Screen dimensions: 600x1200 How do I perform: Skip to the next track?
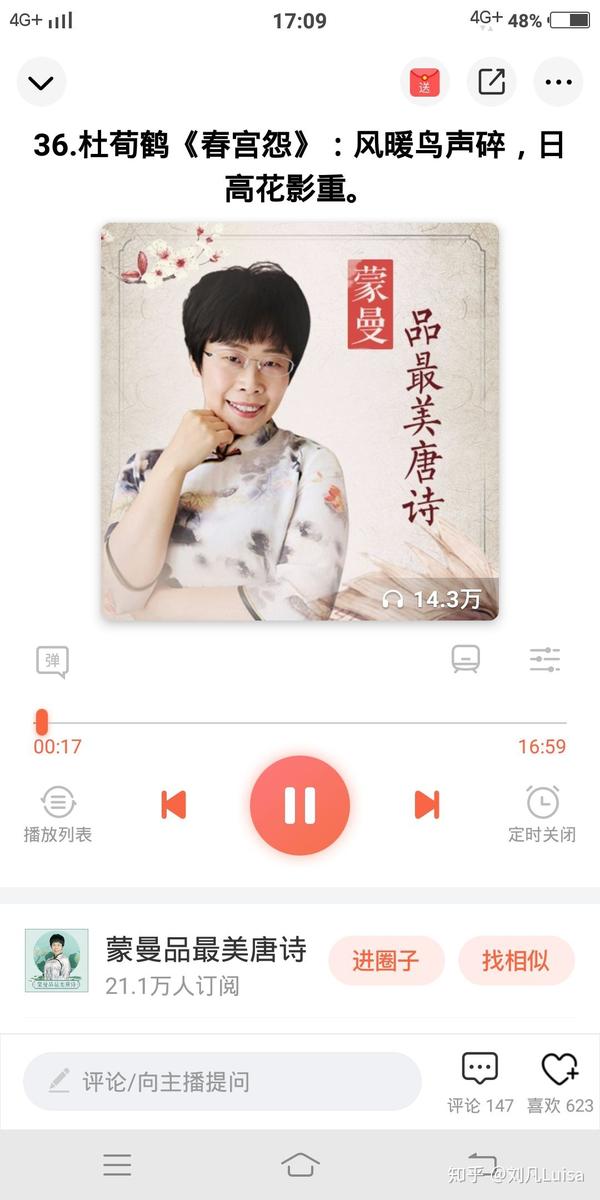coord(427,804)
